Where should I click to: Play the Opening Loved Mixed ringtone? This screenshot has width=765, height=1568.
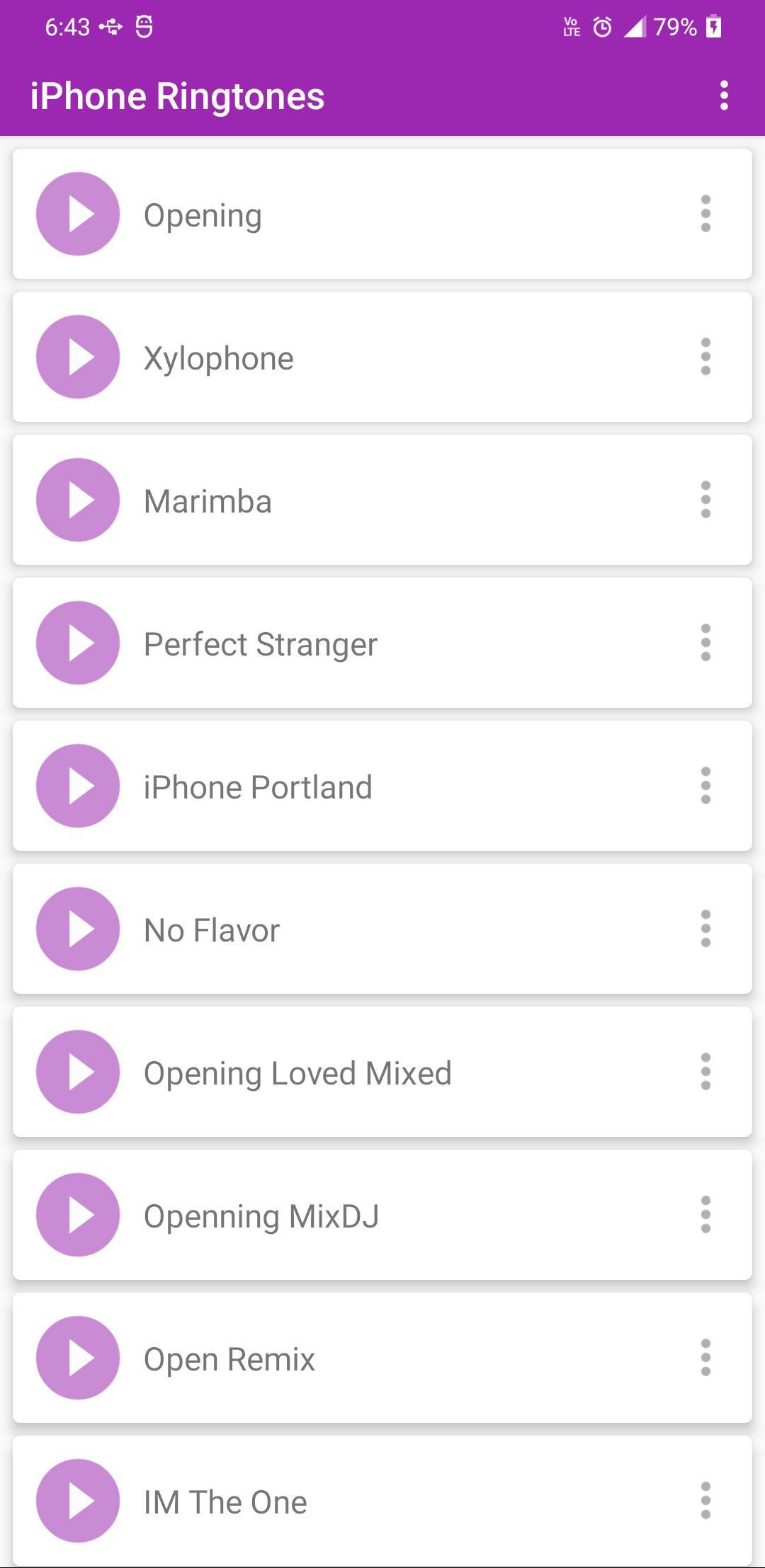tap(78, 1072)
